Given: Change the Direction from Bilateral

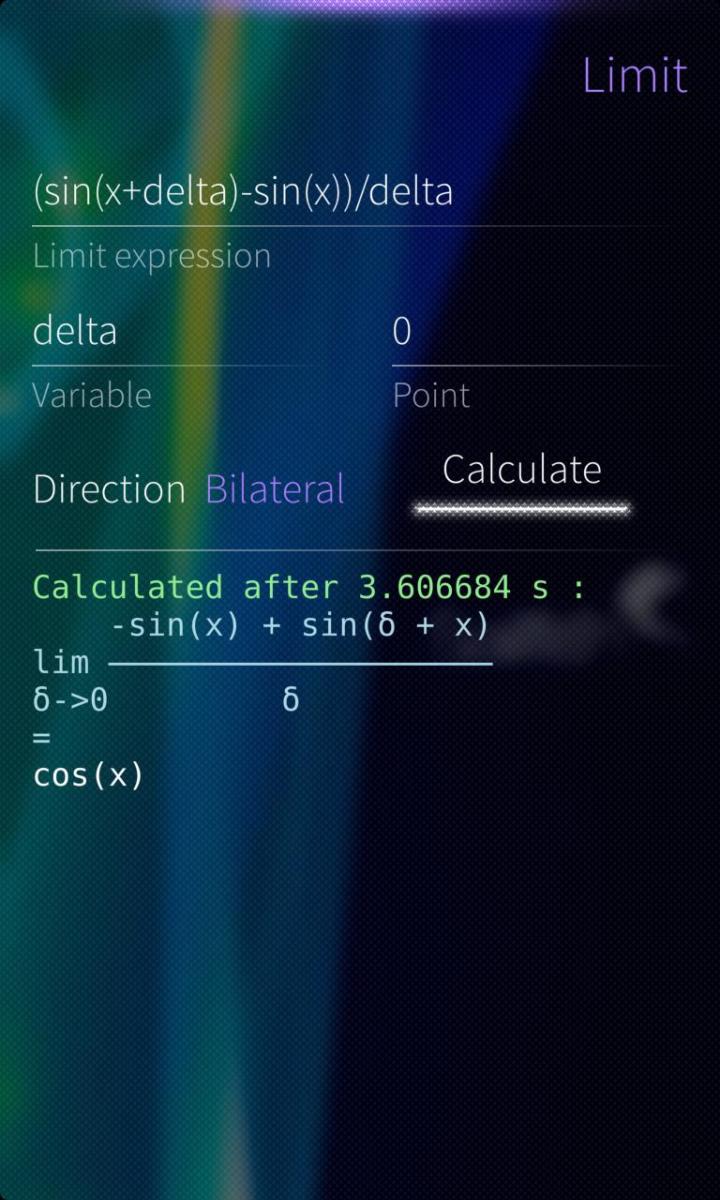Looking at the screenshot, I should click(274, 489).
